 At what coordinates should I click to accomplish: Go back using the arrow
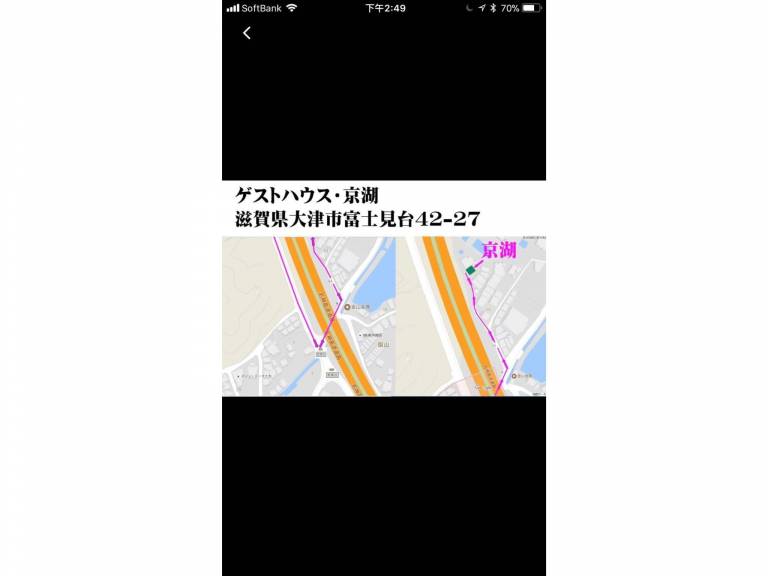pos(247,33)
